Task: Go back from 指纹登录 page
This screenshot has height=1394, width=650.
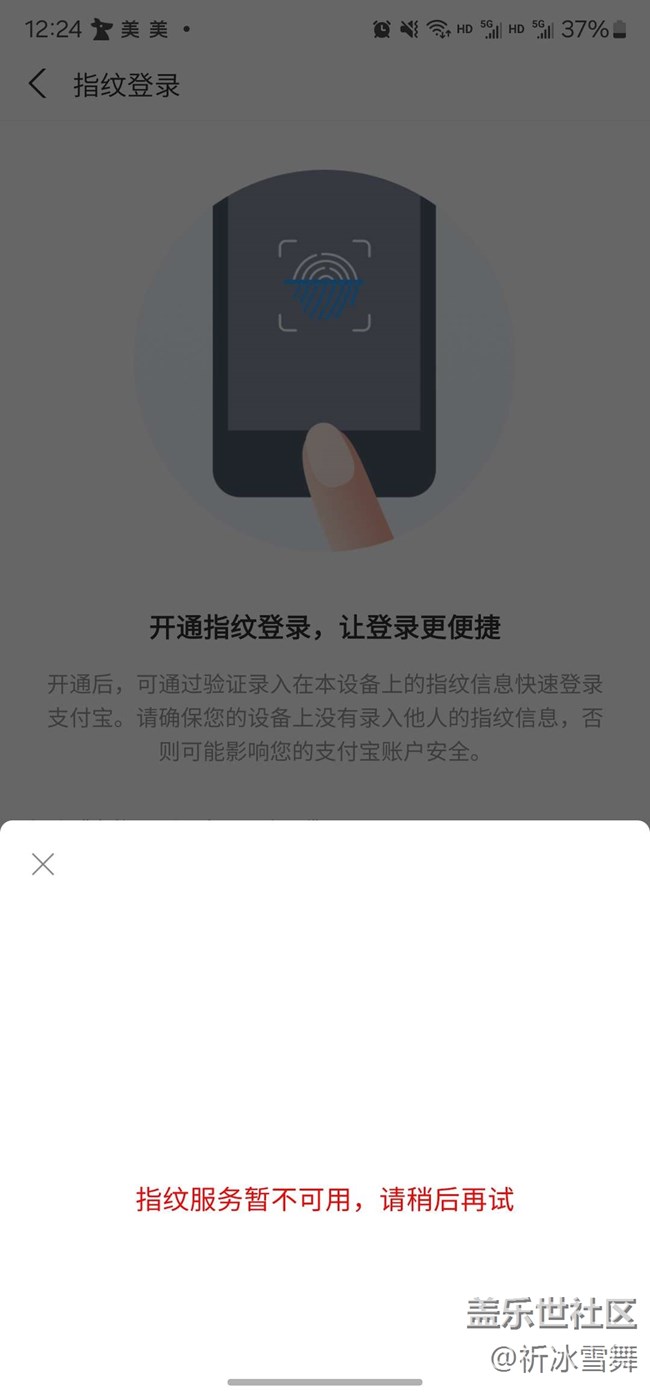Action: [38, 84]
